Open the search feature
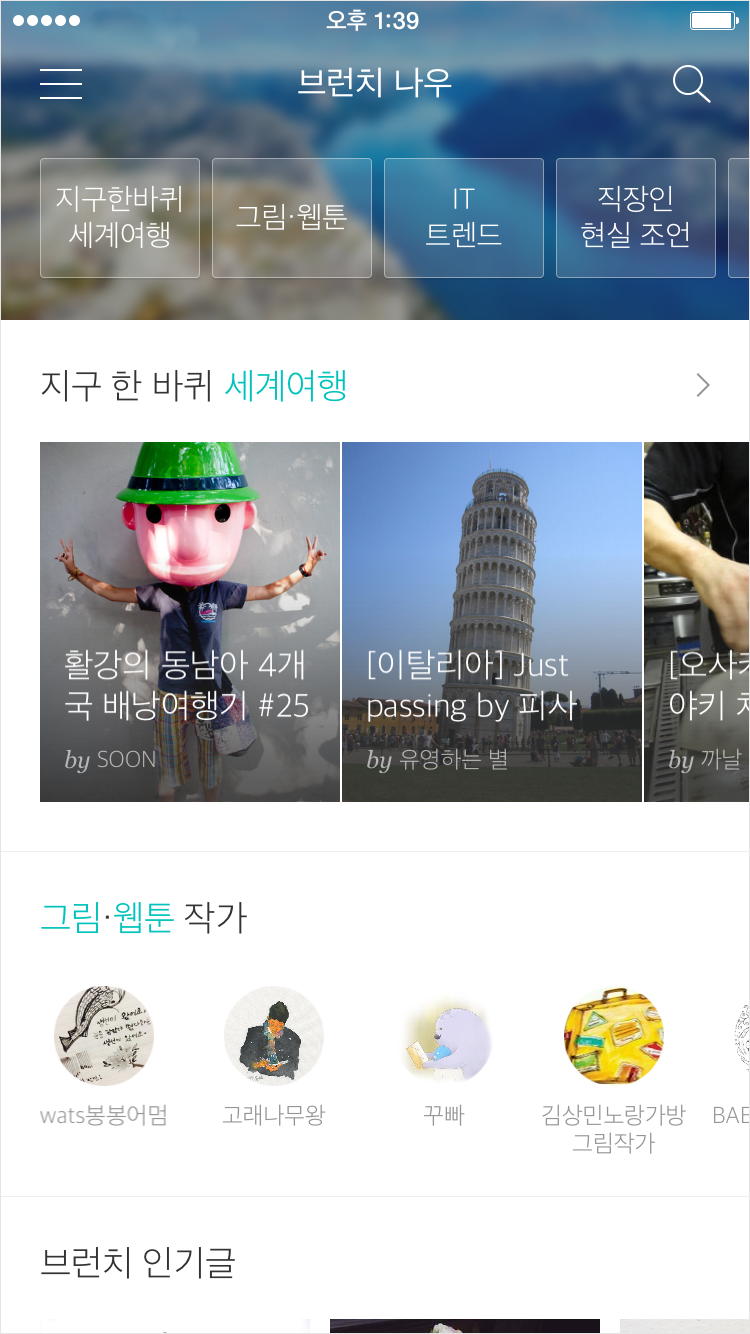Screen dimensions: 750x1334 coord(691,85)
